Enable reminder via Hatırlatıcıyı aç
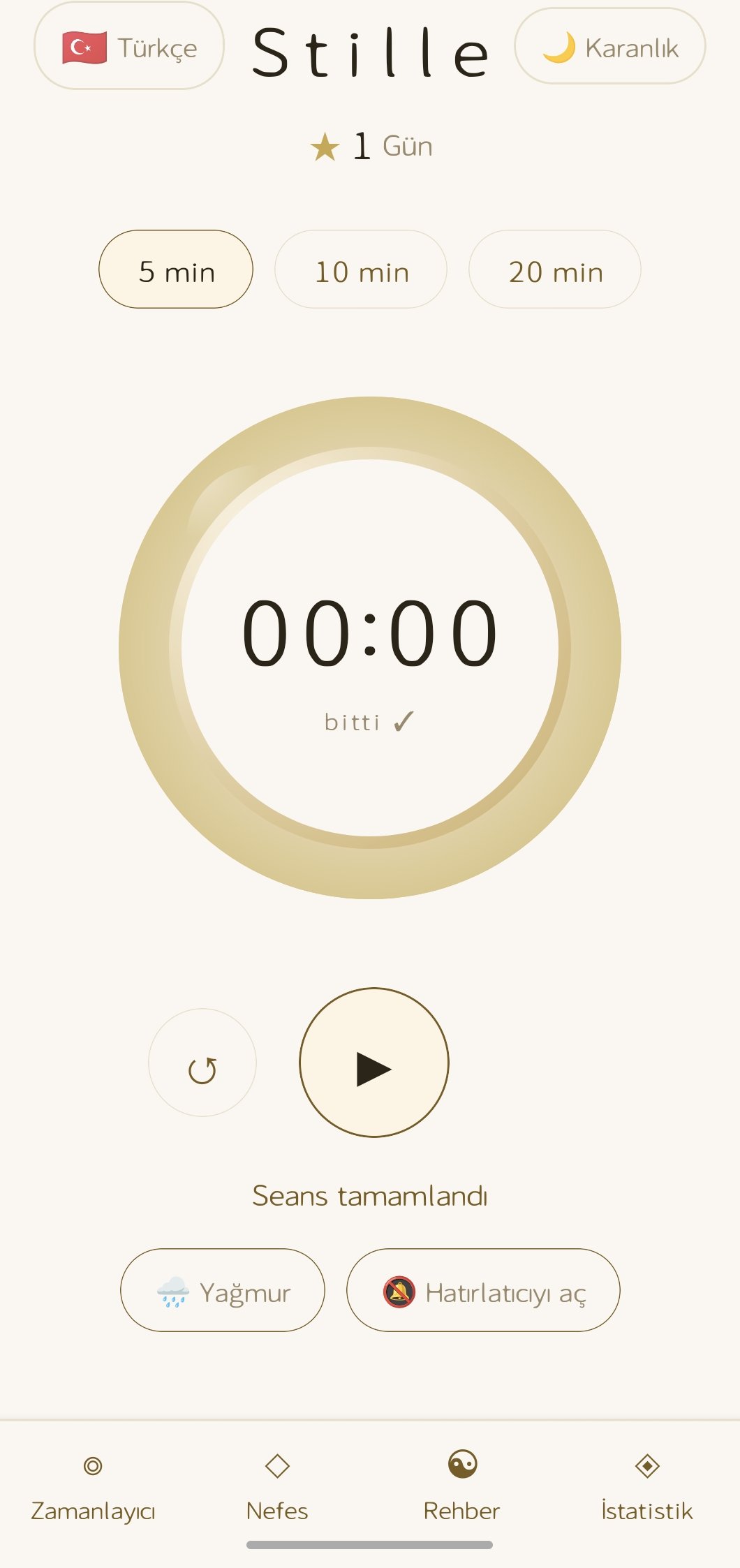This screenshot has height=1568, width=740. [483, 1291]
